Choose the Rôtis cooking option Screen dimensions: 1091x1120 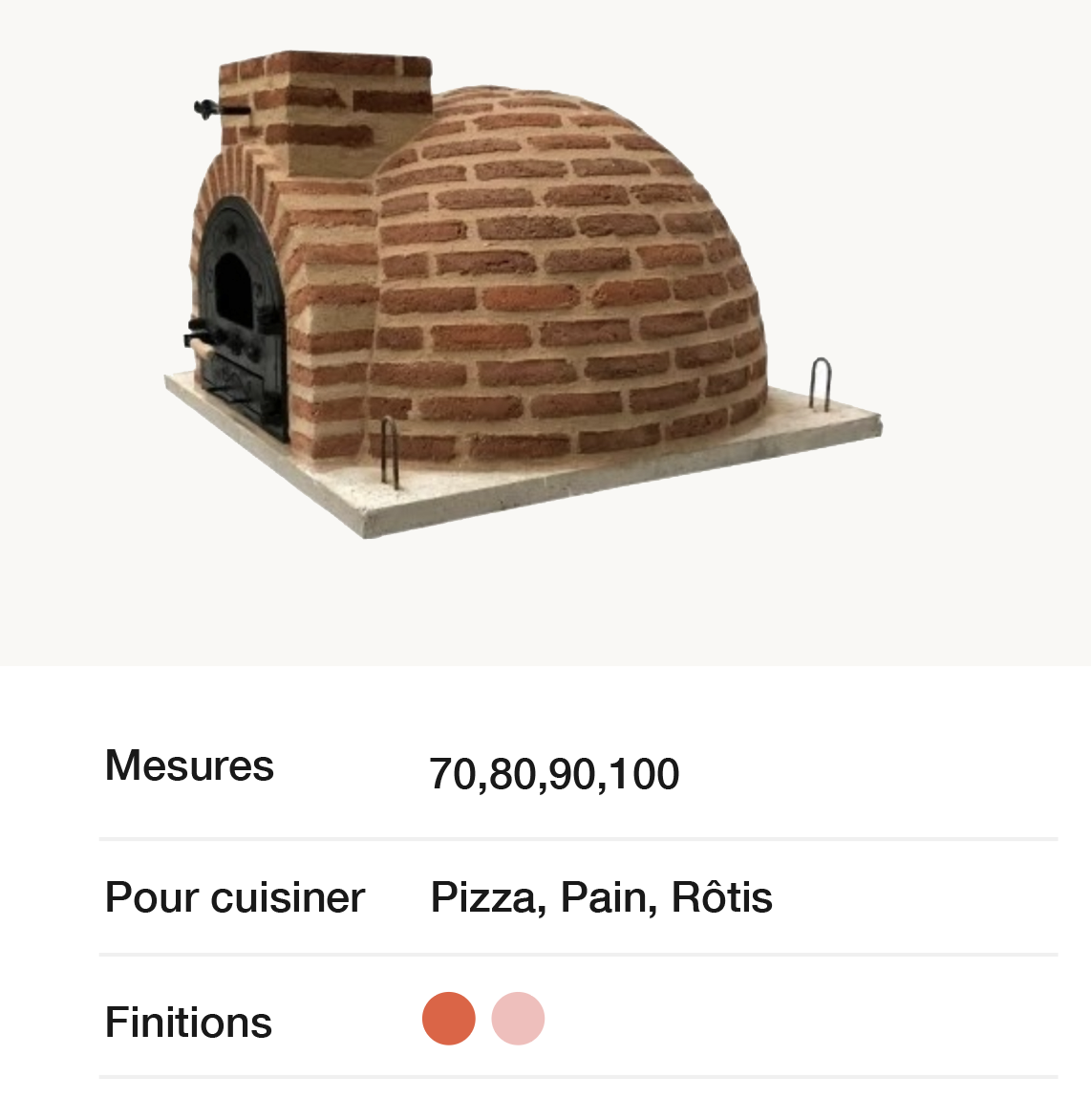[x=721, y=896]
